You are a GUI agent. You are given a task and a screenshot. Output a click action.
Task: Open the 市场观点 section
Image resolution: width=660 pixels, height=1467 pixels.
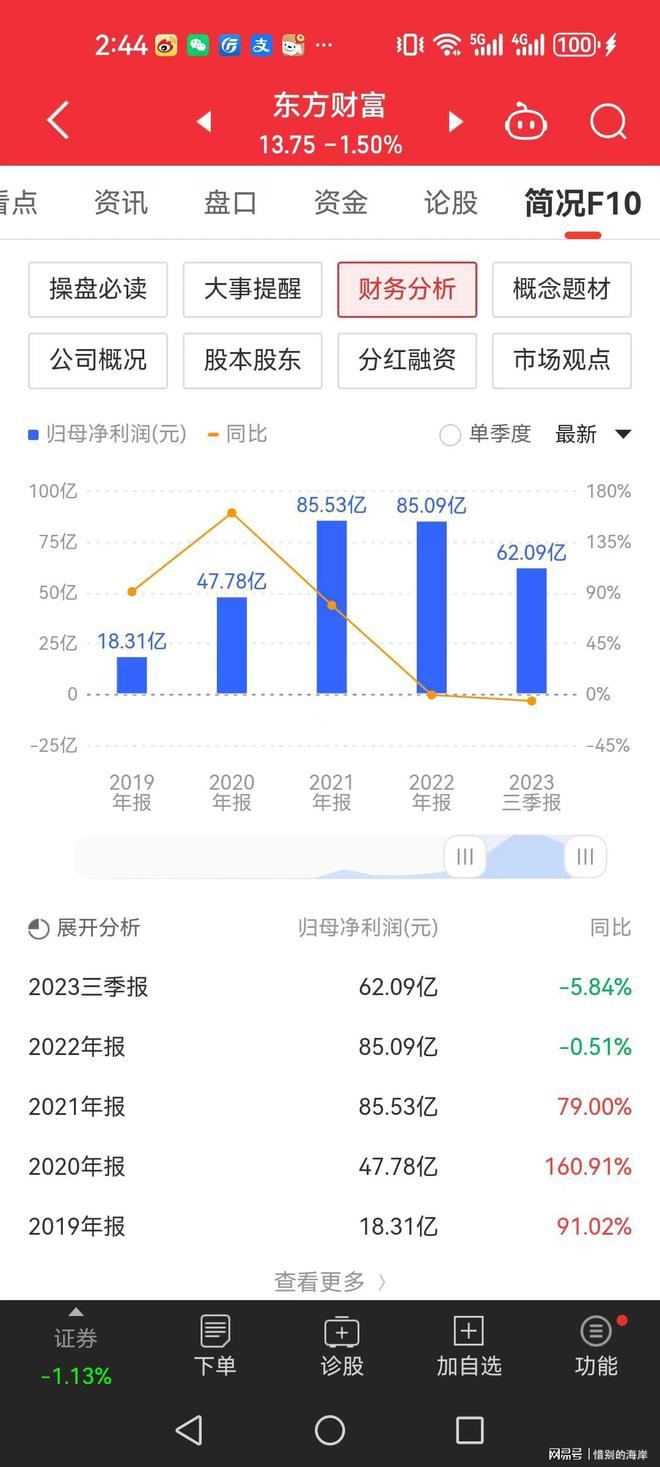(561, 360)
